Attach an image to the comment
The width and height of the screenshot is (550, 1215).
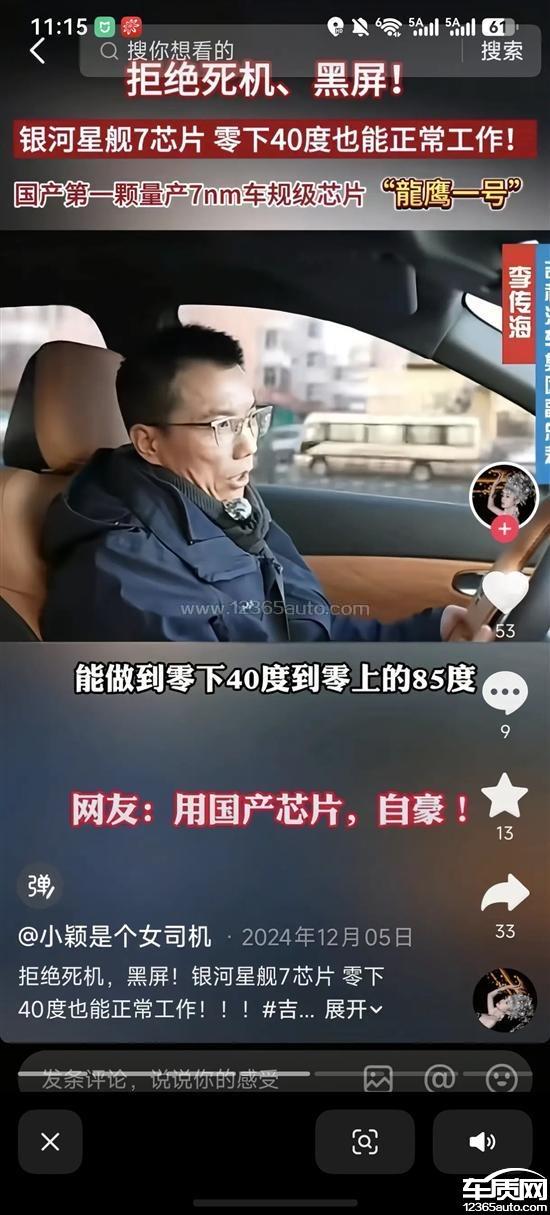click(x=378, y=1078)
